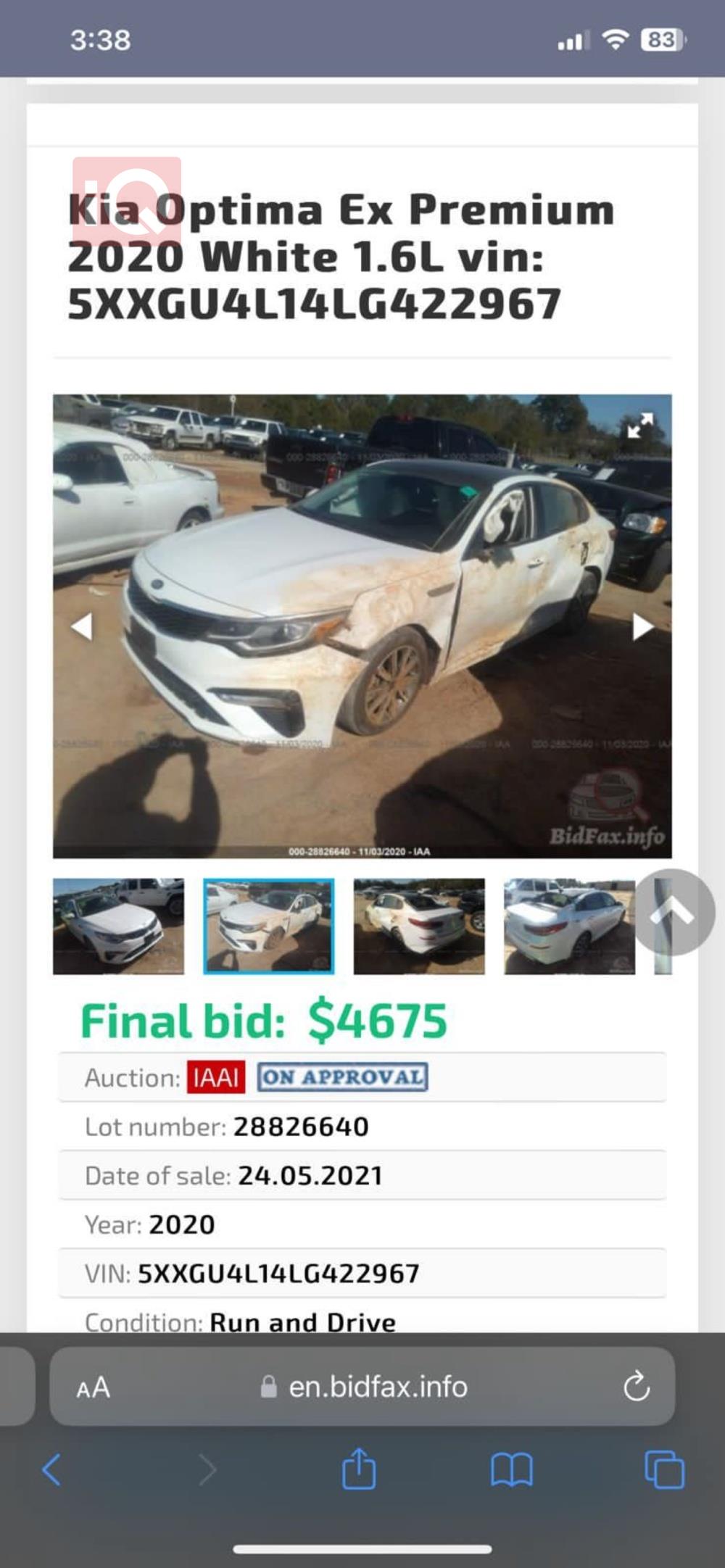Open Safari bookmarks
725x1568 pixels.
(512, 1469)
